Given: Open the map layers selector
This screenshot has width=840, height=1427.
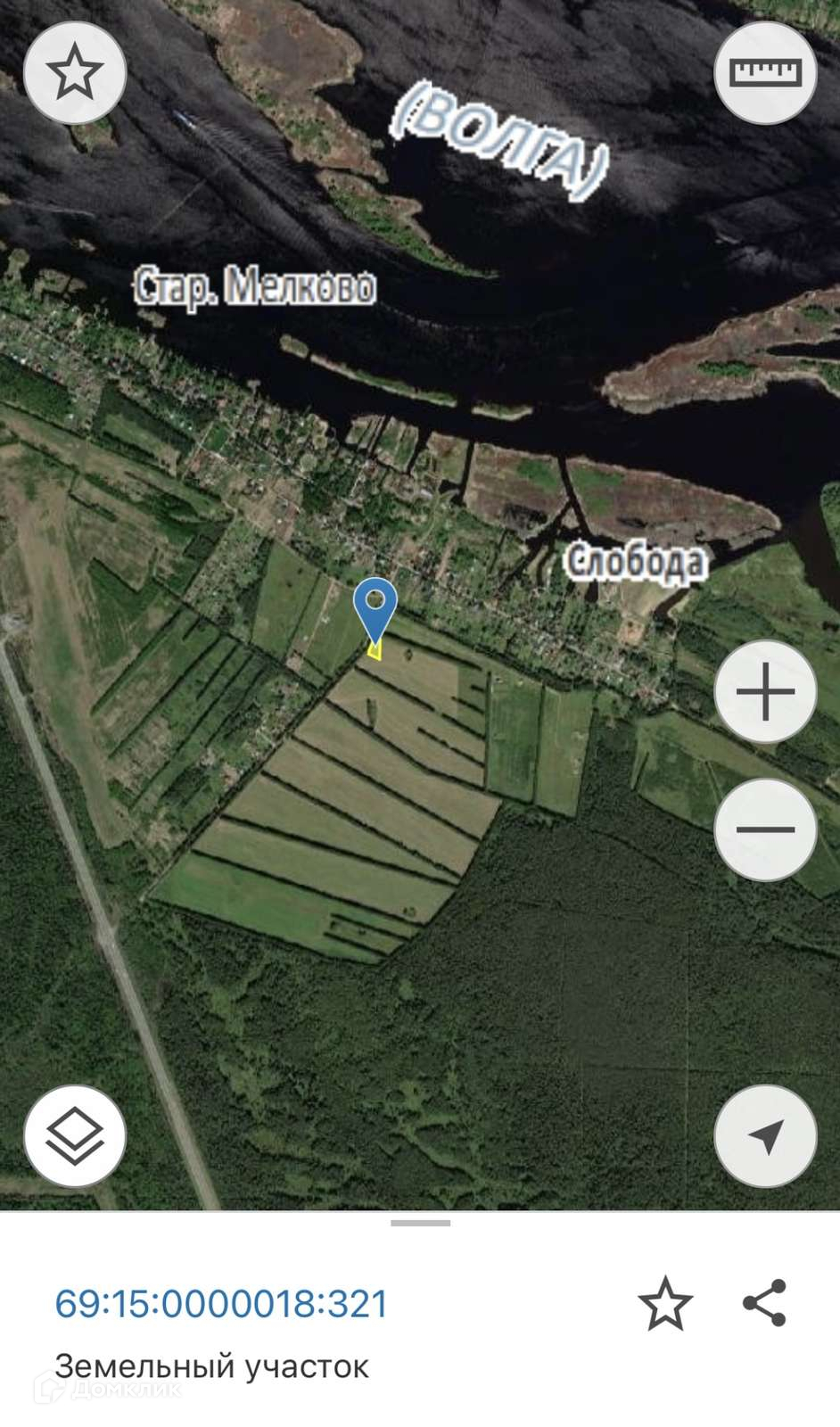Looking at the screenshot, I should (75, 1135).
